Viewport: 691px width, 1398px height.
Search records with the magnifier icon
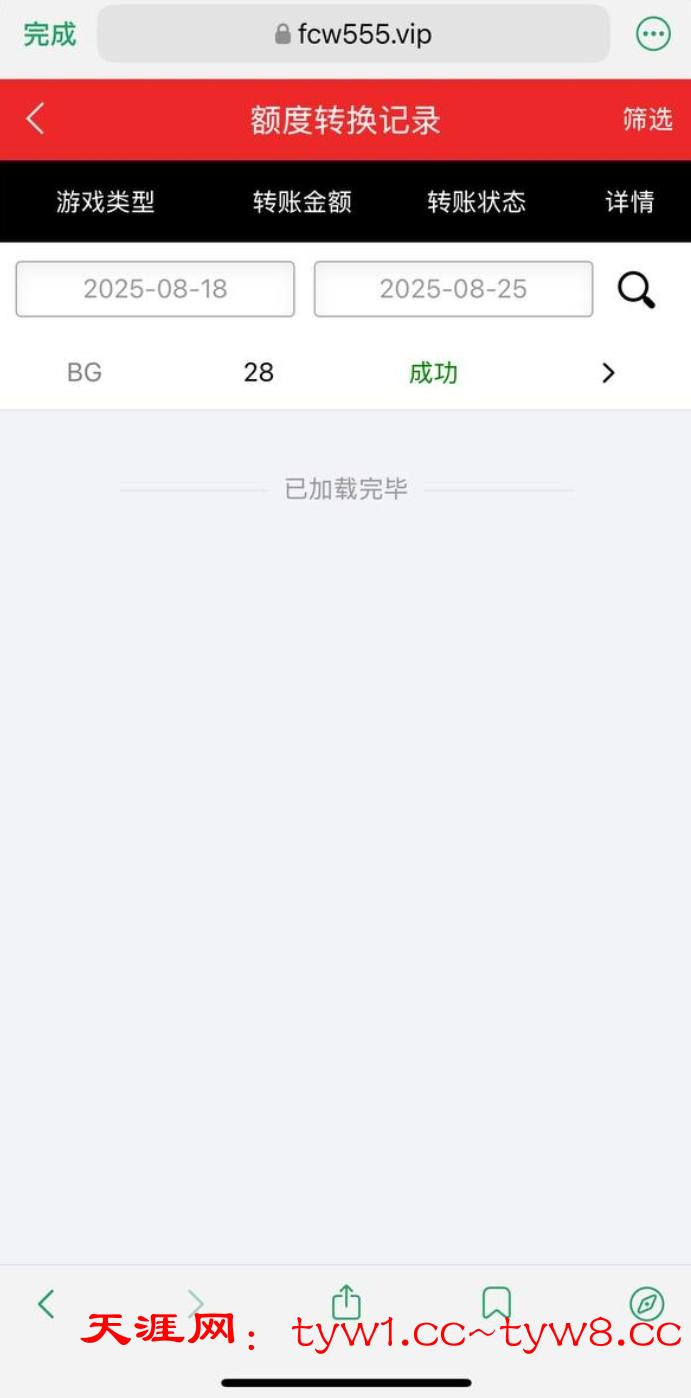pos(636,290)
